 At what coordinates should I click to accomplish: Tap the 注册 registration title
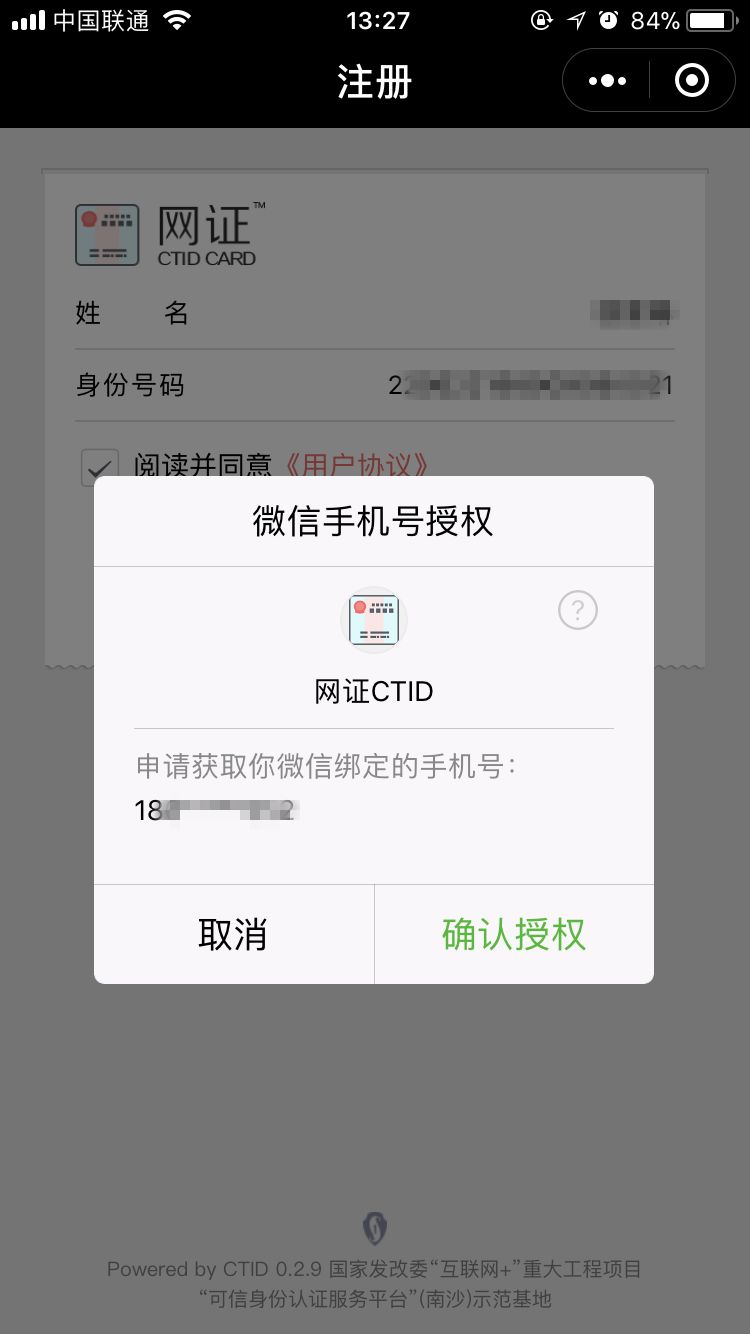point(375,83)
